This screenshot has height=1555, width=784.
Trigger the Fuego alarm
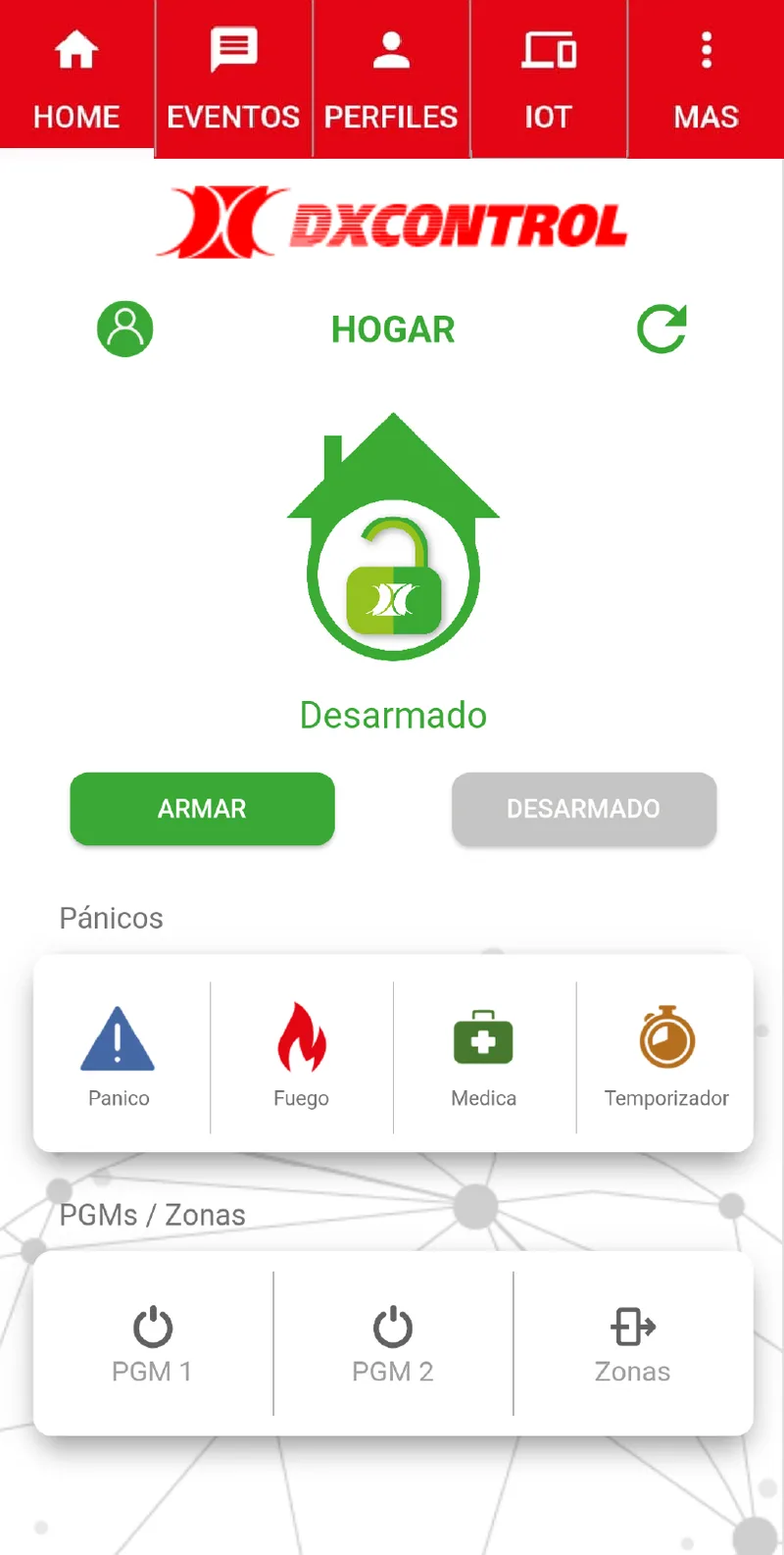pos(301,1057)
